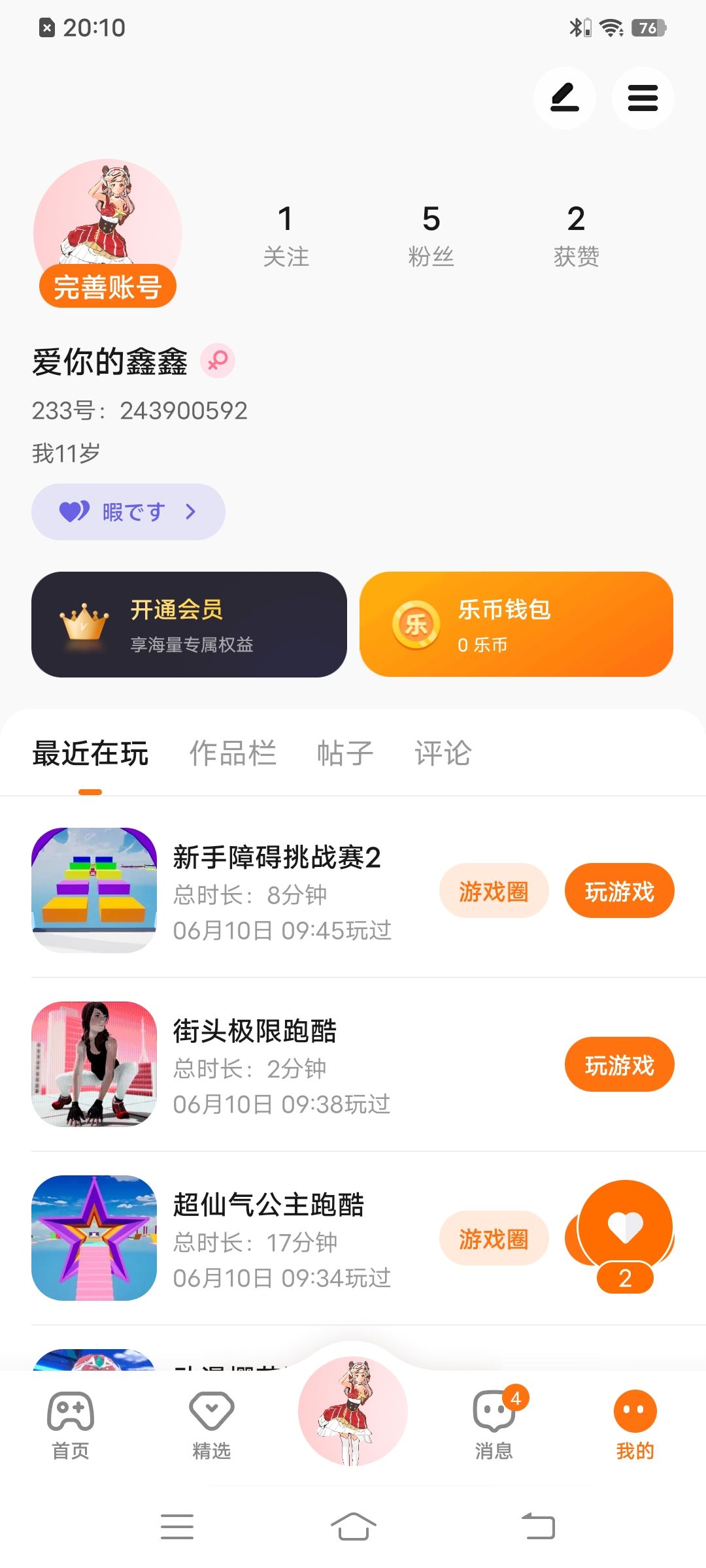Open the center avatar character button
Viewport: 706px width, 1568px height.
(x=353, y=1411)
